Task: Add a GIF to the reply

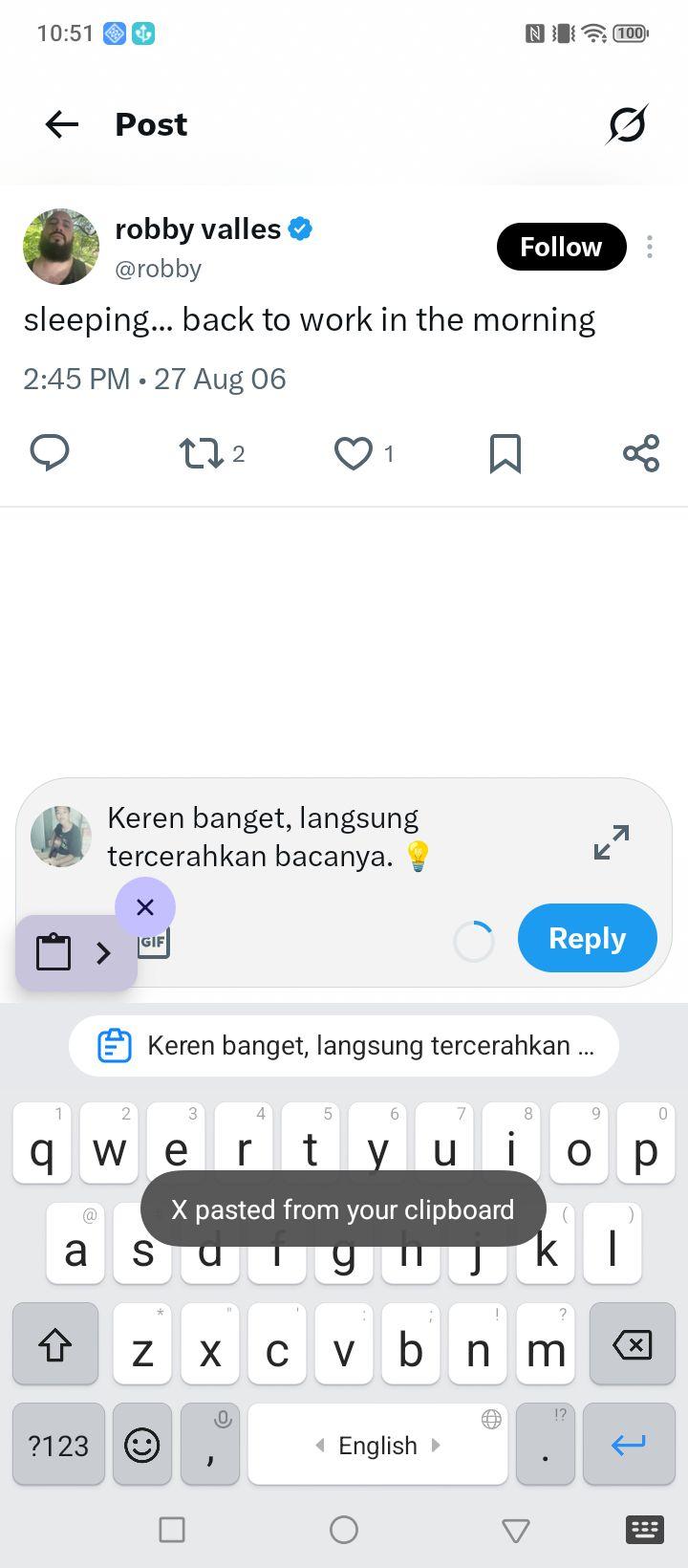Action: pyautogui.click(x=155, y=942)
